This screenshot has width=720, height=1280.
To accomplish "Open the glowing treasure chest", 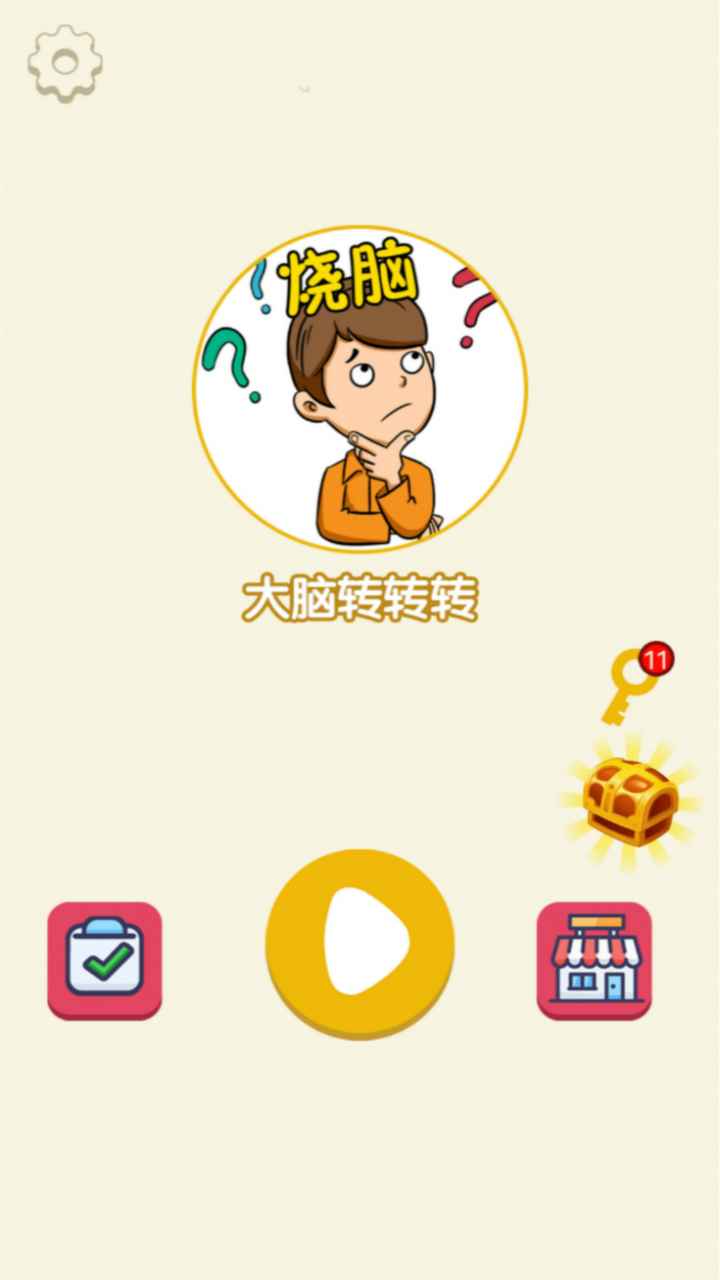I will point(630,802).
